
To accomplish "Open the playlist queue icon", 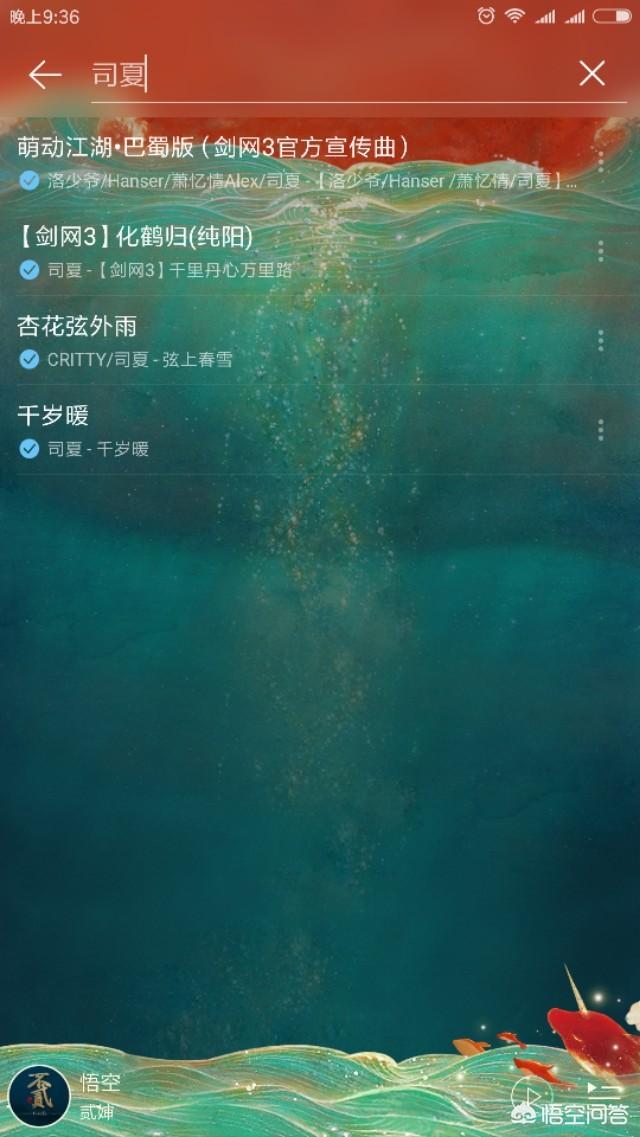I will click(605, 1090).
